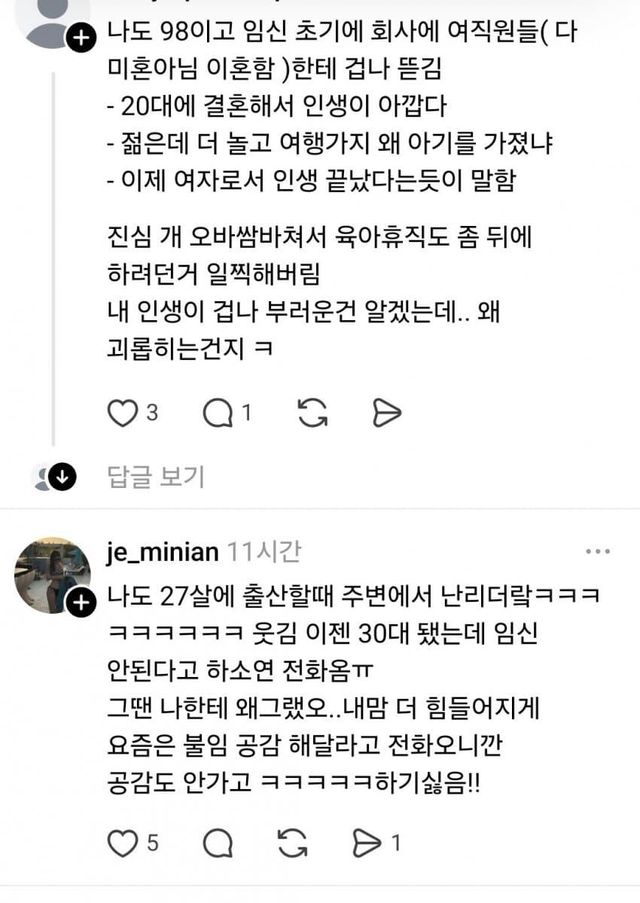Open replies on the comment with 1 reply
The width and height of the screenshot is (640, 903).
tap(218, 412)
